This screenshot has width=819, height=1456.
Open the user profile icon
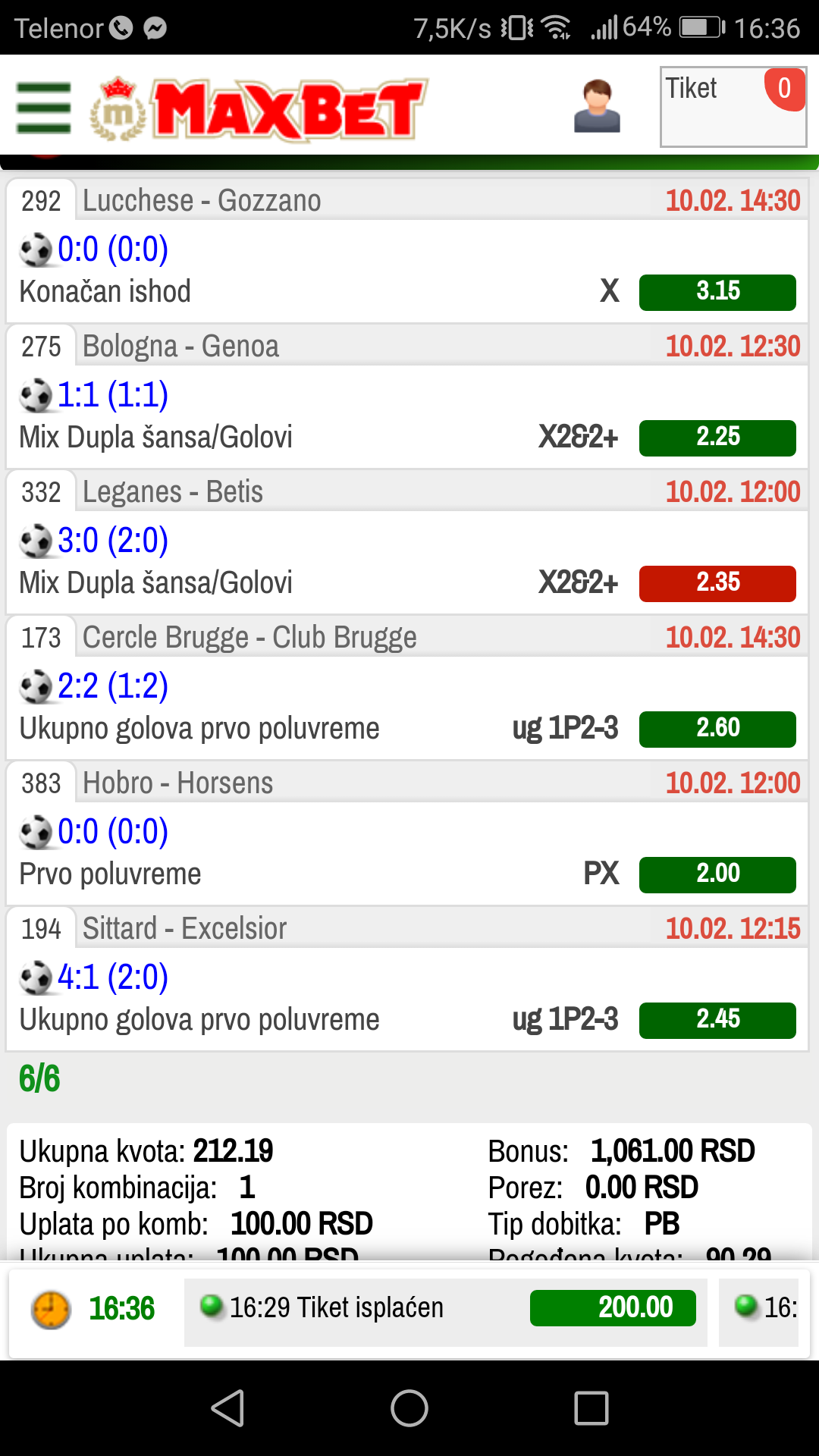597,105
